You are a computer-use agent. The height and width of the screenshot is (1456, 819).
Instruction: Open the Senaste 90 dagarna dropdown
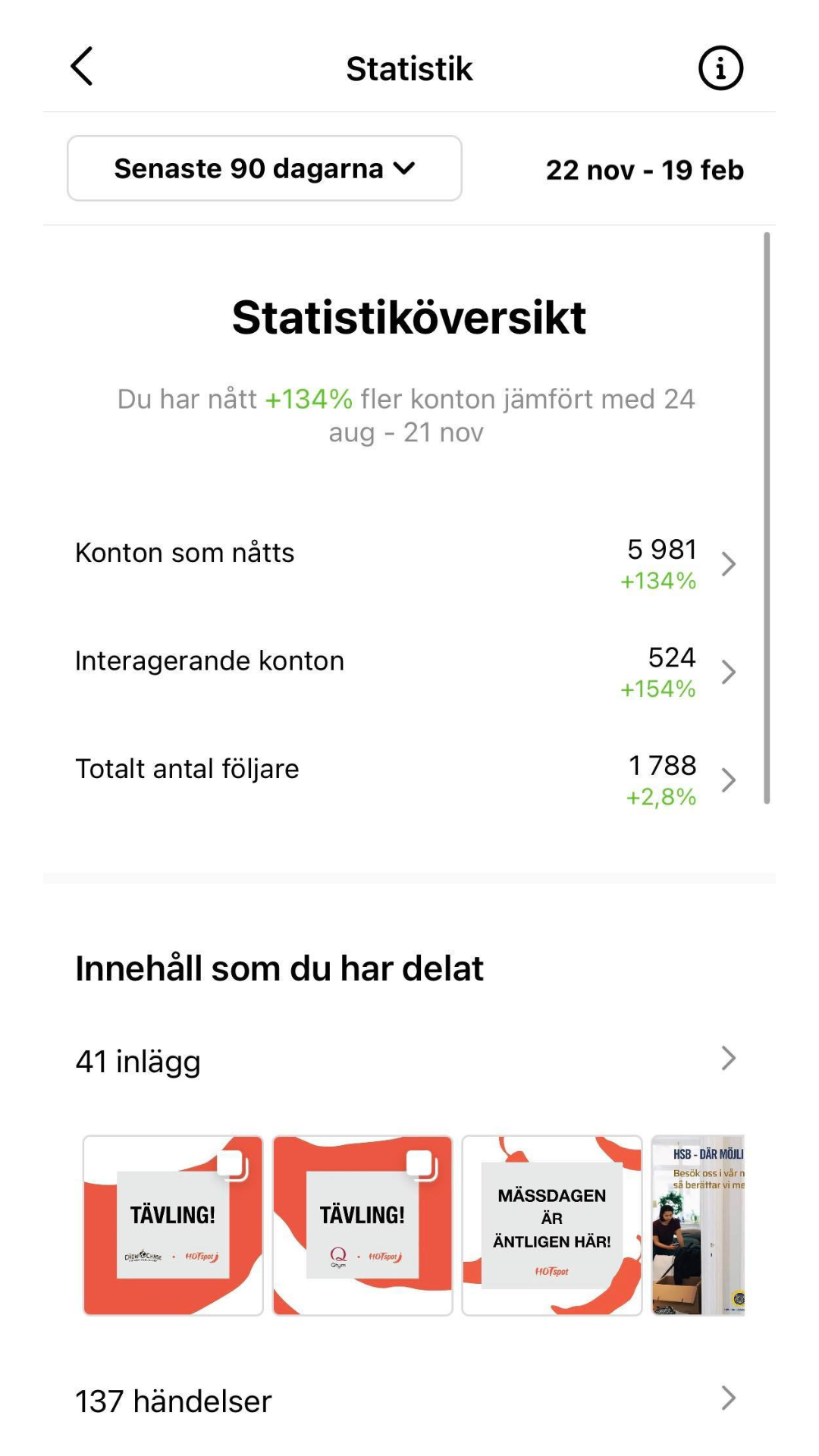pos(265,168)
